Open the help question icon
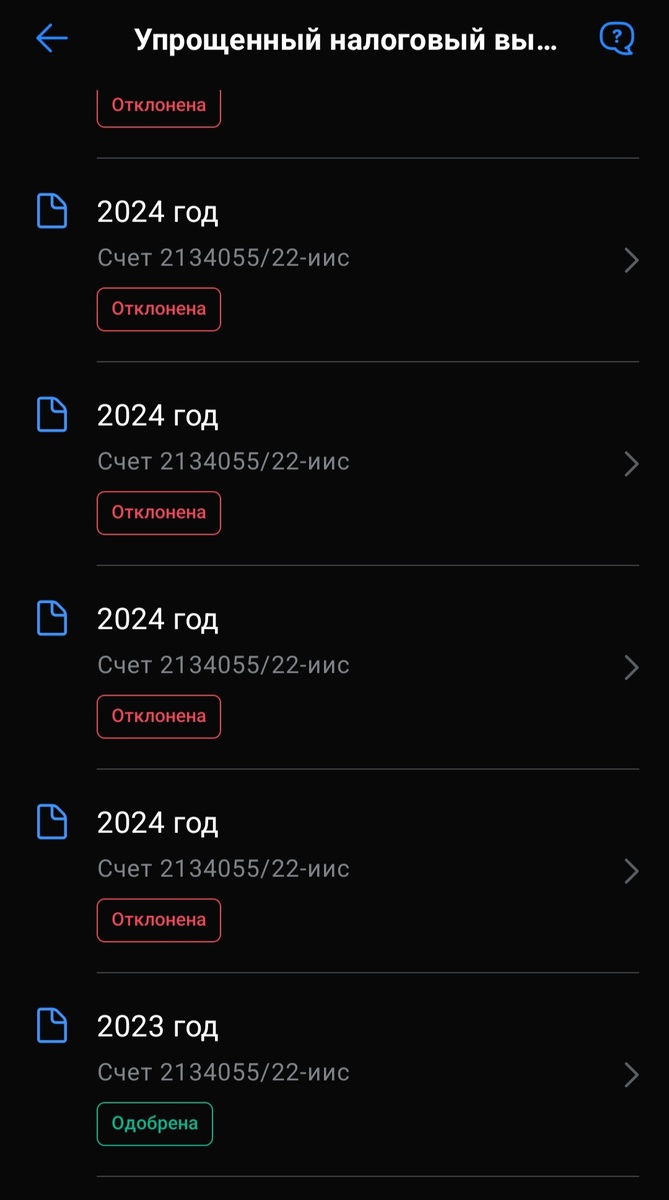This screenshot has width=669, height=1200. 616,39
